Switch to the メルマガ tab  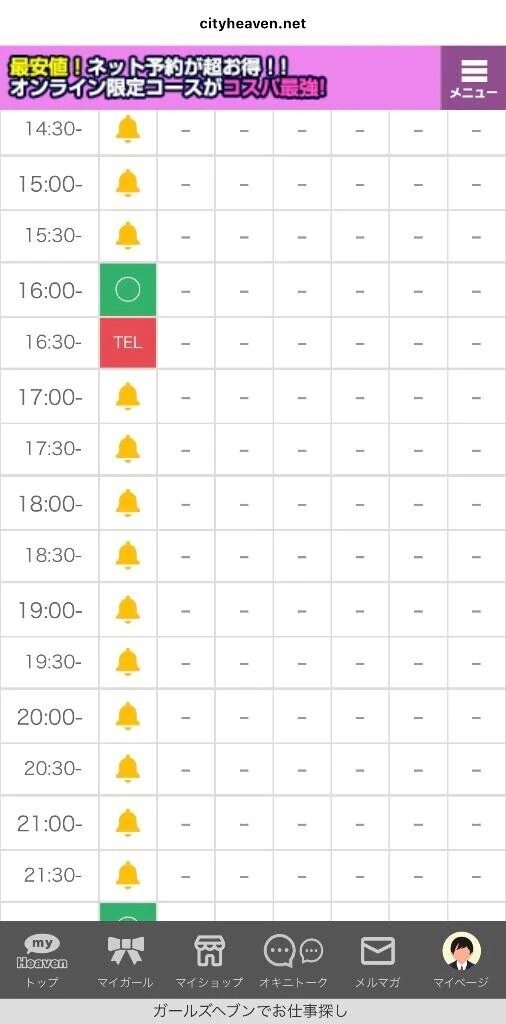(x=377, y=960)
